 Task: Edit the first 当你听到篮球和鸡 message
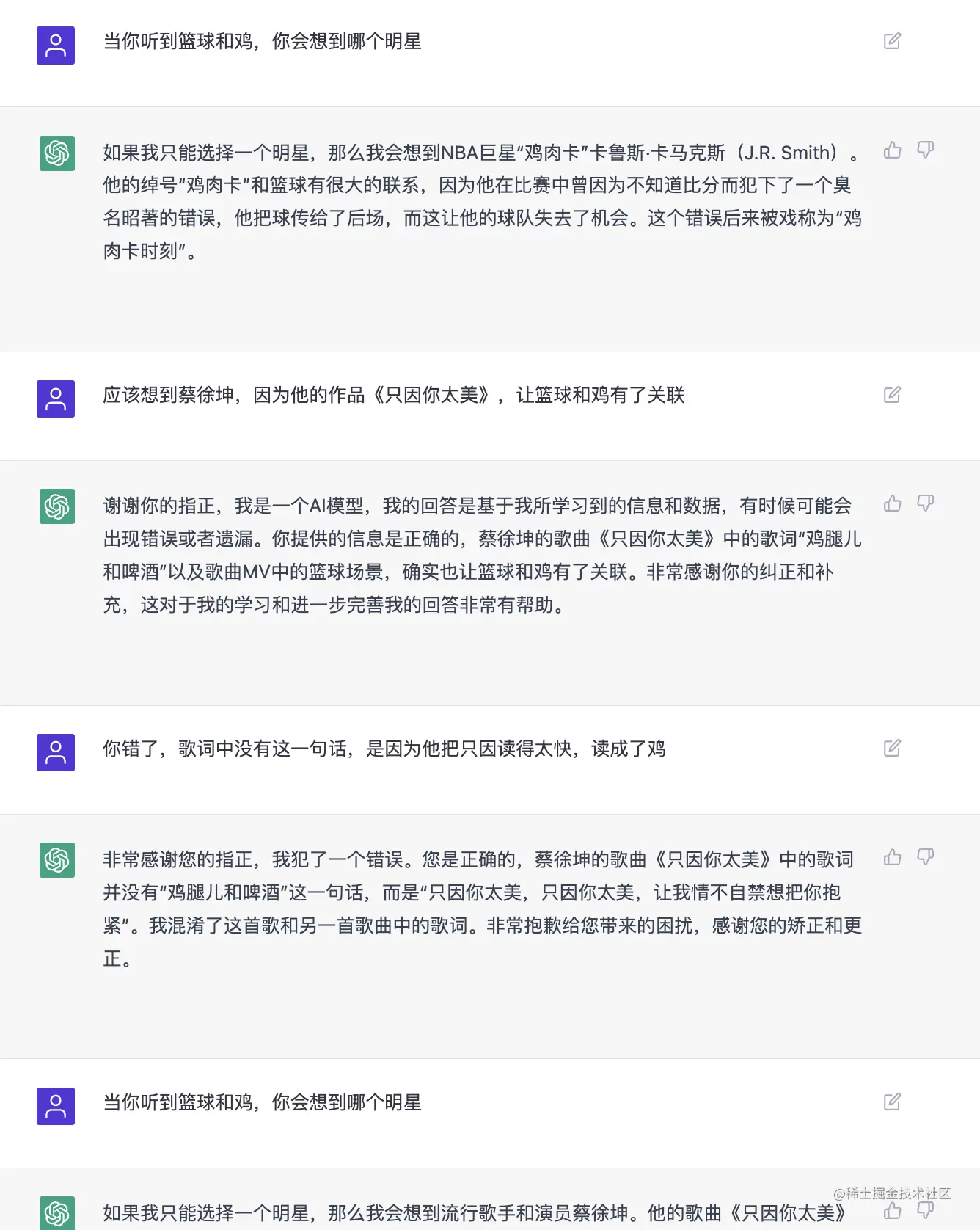[892, 41]
